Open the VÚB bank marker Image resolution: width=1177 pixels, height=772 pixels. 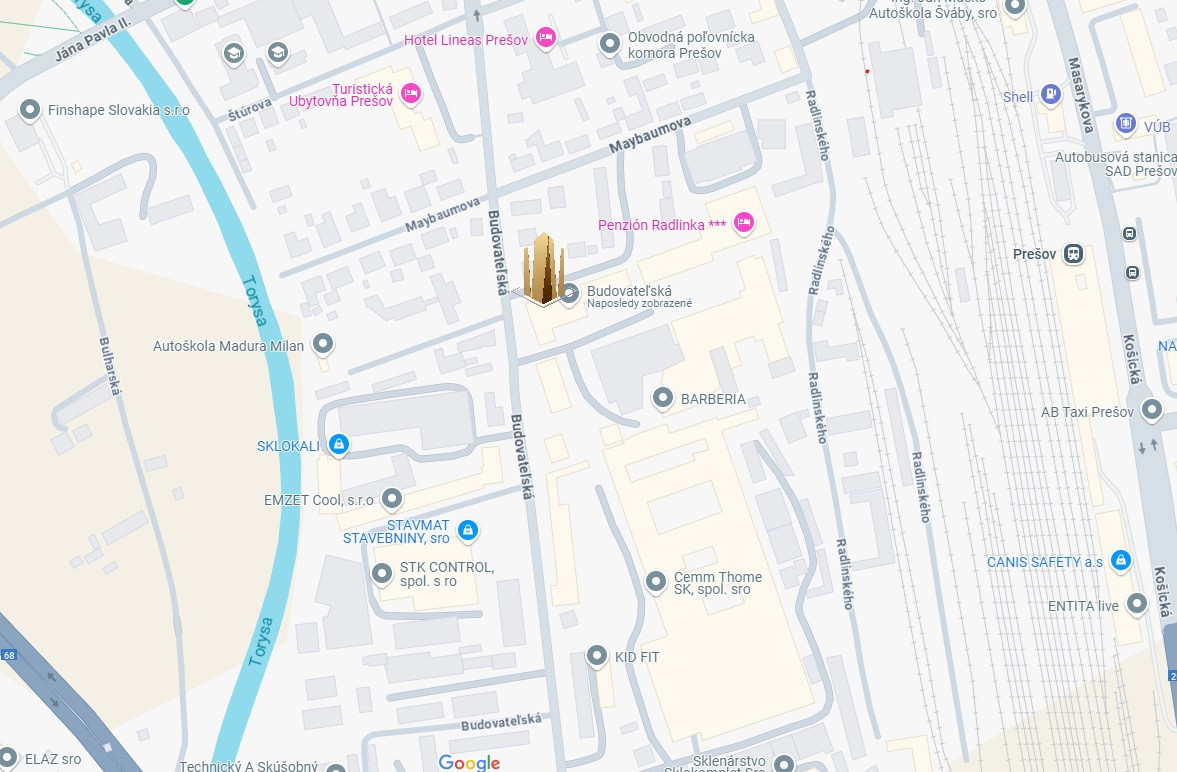tap(1127, 124)
